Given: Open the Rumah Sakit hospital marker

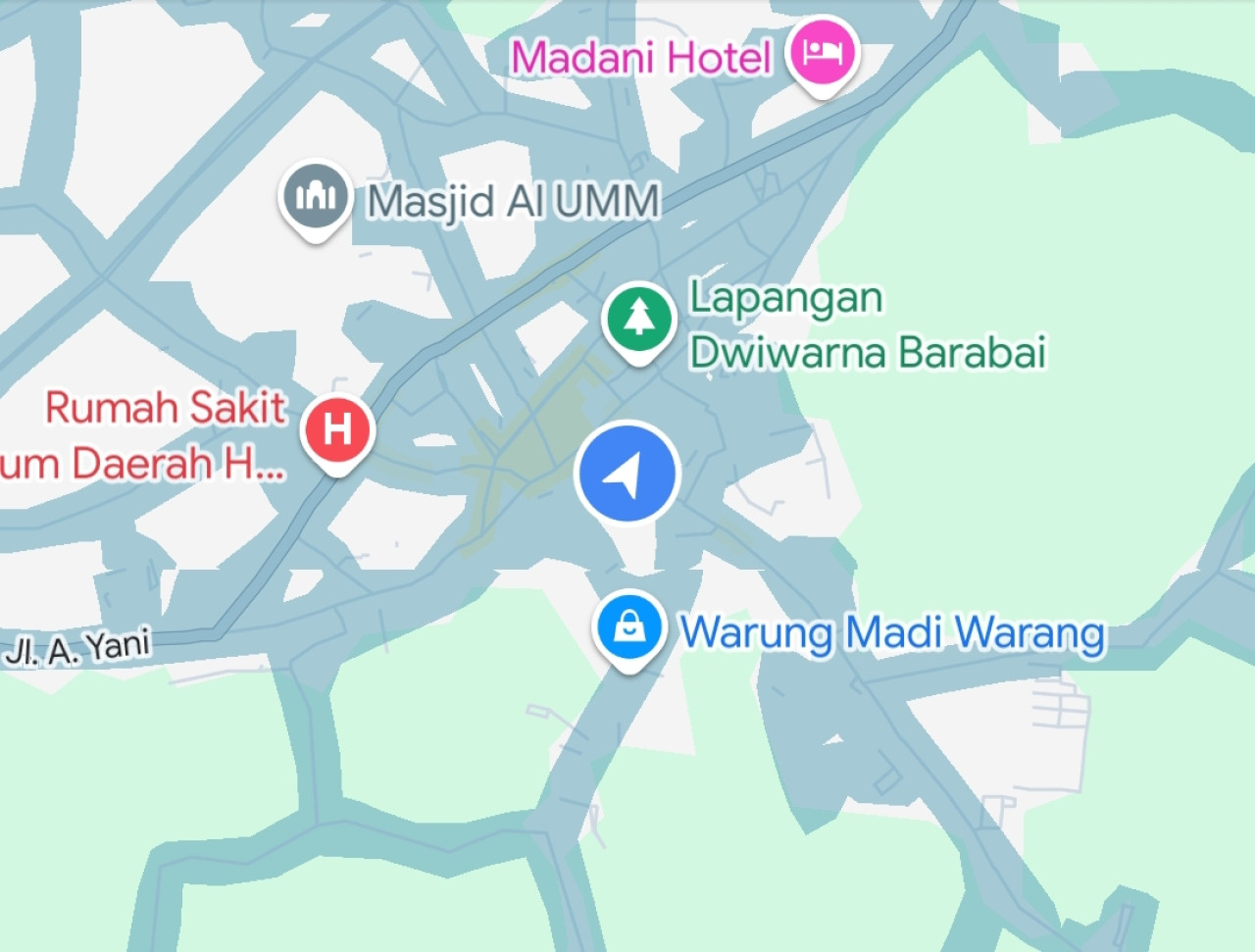Looking at the screenshot, I should [x=337, y=430].
